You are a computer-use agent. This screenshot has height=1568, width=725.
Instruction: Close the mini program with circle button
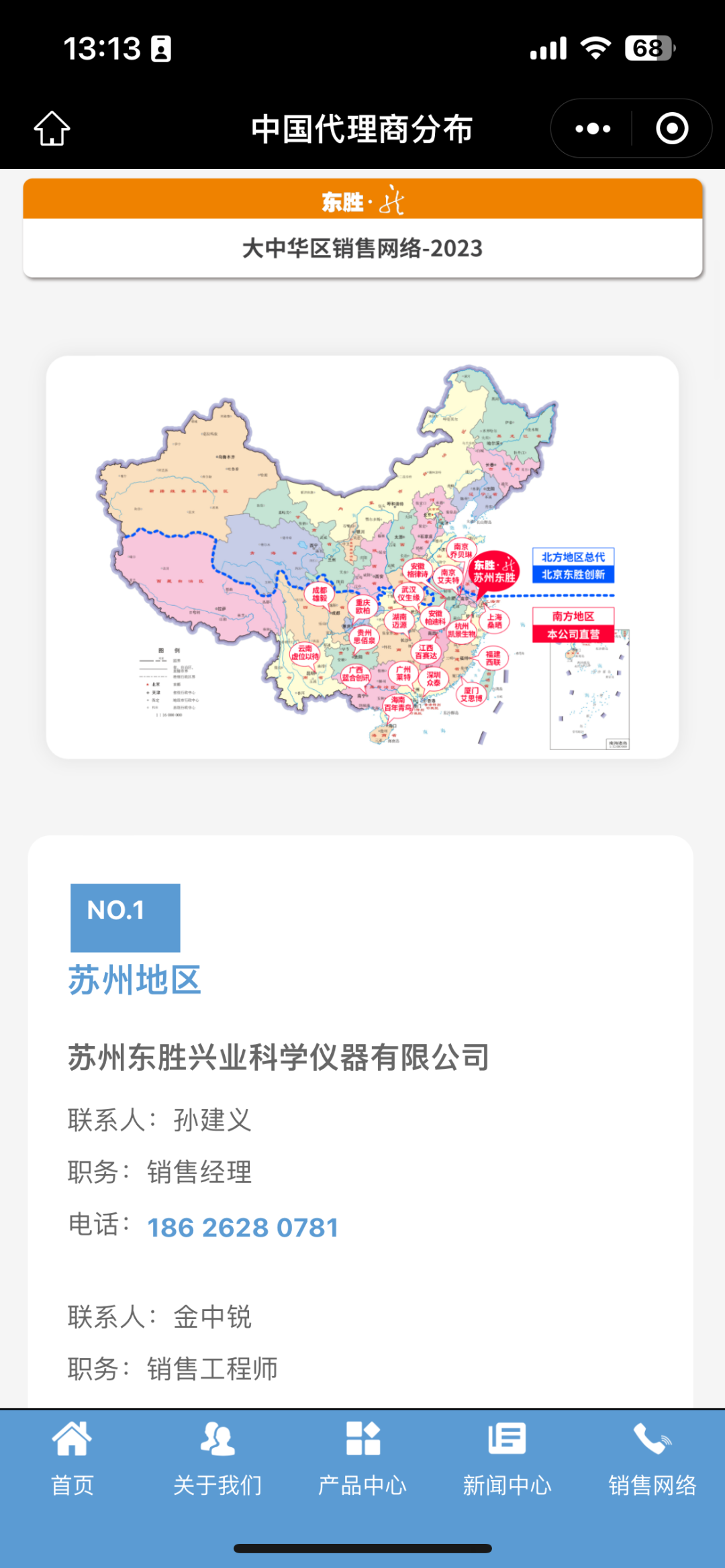(x=671, y=128)
